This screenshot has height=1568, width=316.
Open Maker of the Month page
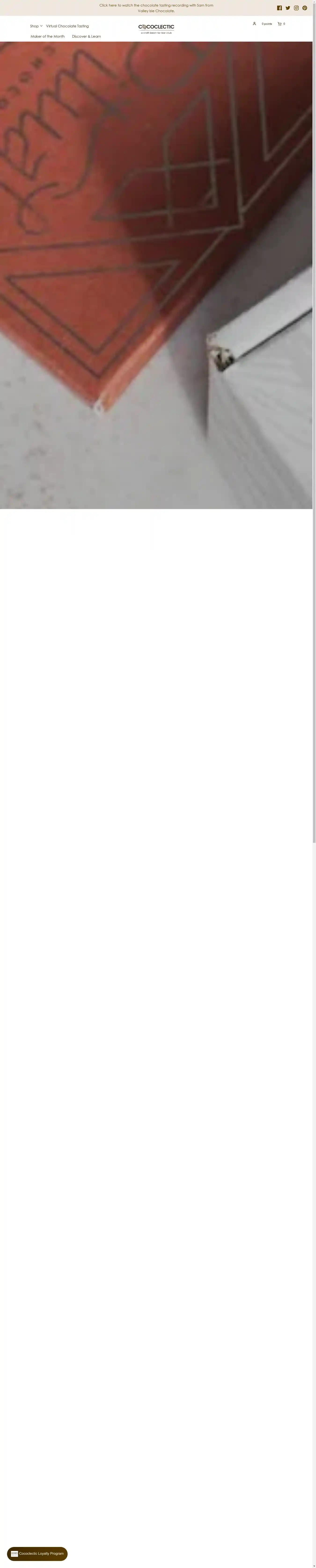[x=48, y=36]
